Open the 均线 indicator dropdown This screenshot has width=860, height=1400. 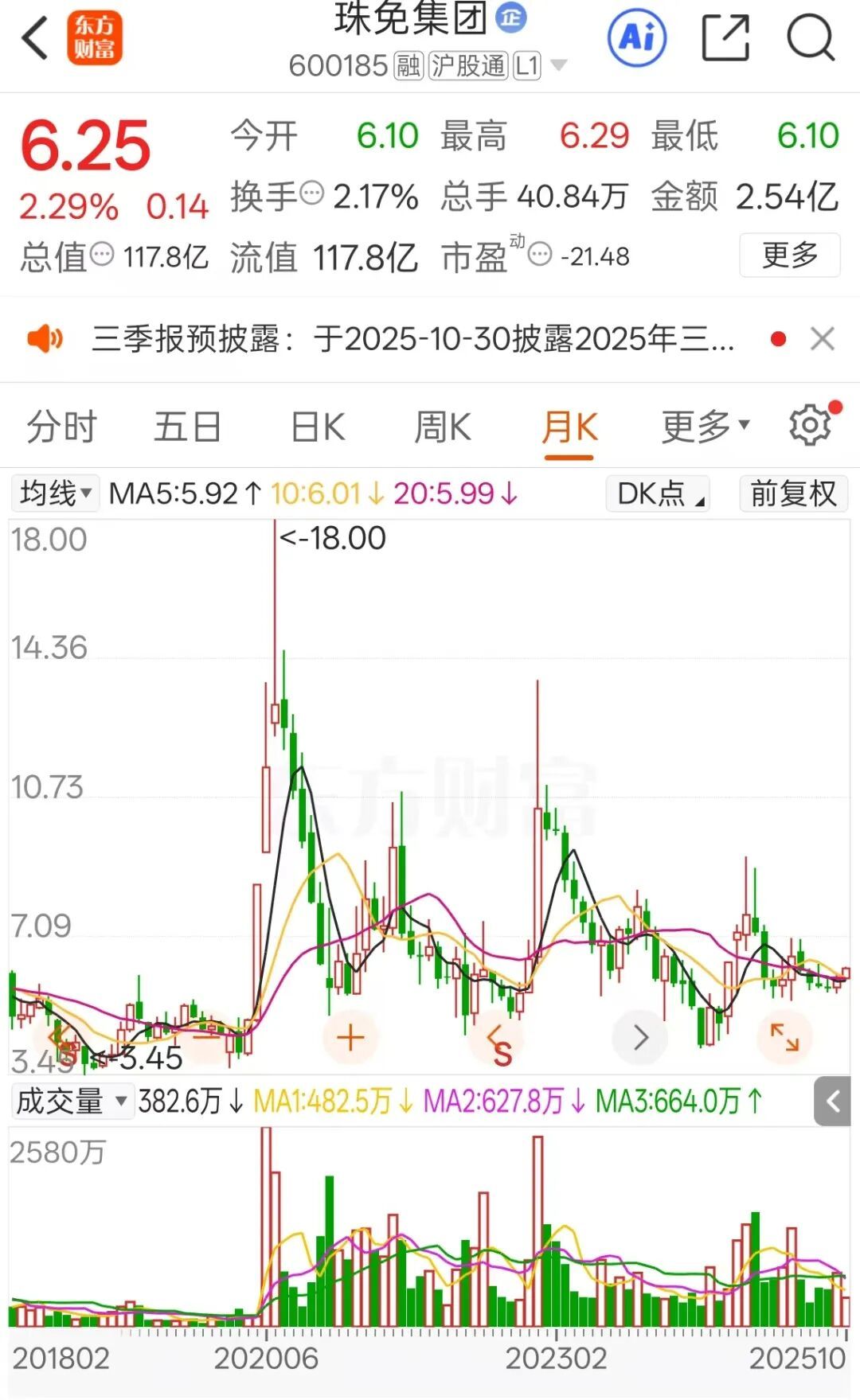(x=54, y=493)
